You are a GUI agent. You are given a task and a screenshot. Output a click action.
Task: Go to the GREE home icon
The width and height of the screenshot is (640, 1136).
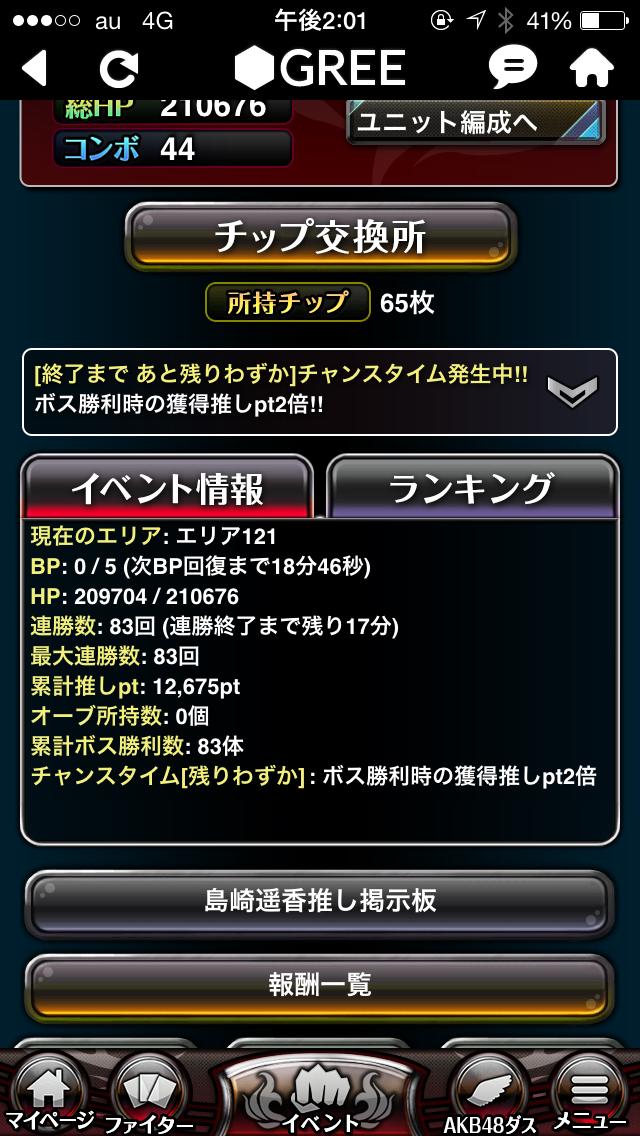(x=591, y=68)
